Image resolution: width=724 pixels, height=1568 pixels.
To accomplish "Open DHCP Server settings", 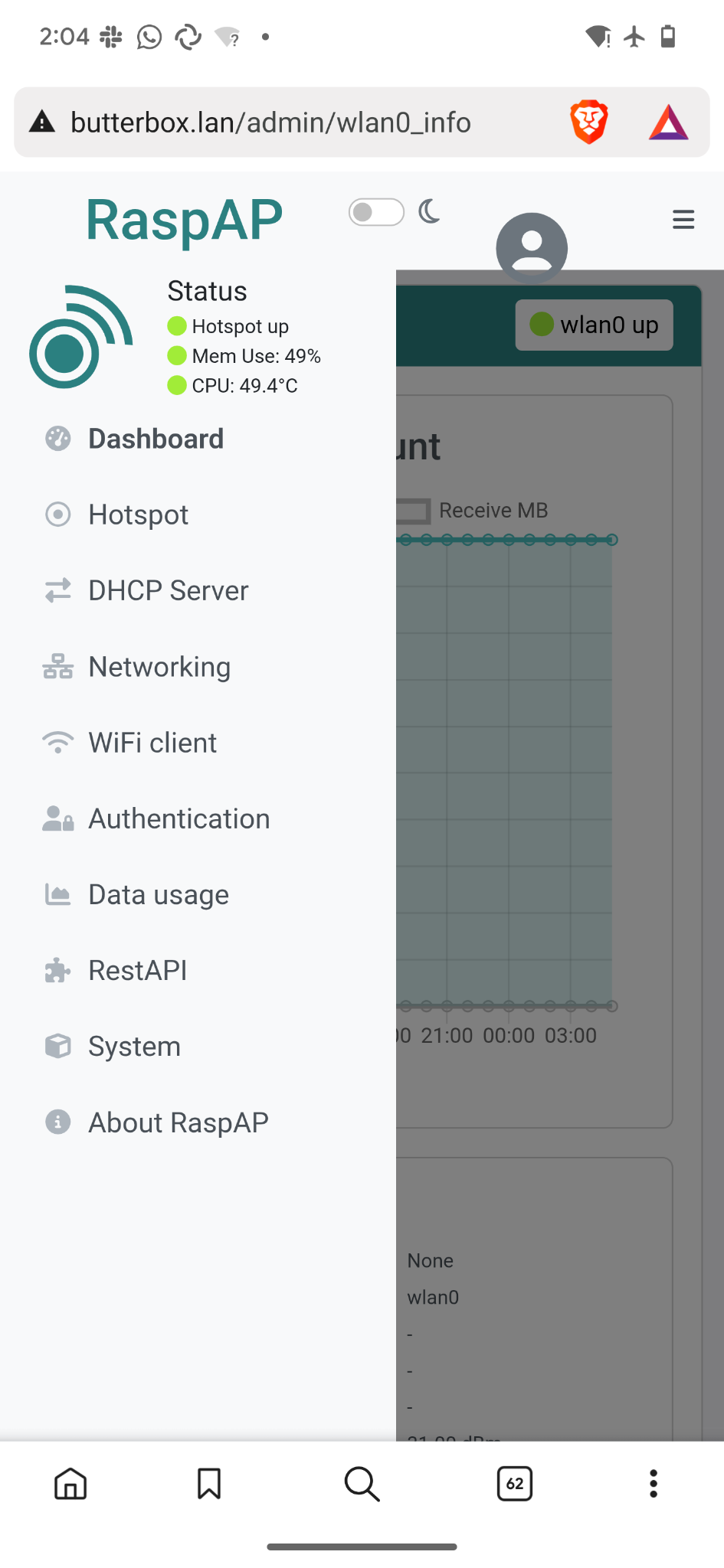I will 168,590.
